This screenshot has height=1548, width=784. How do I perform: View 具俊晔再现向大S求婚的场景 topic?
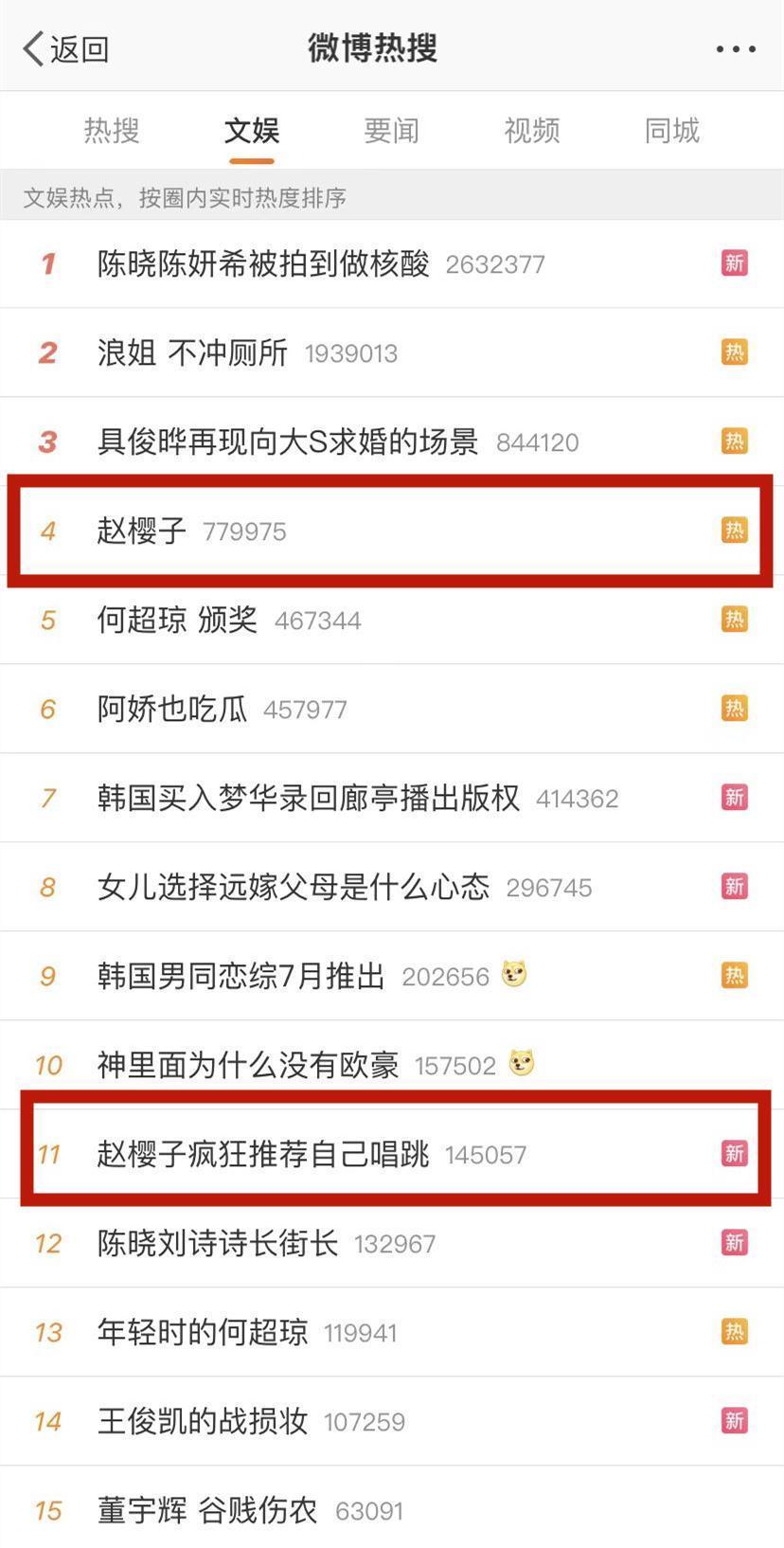pos(287,441)
